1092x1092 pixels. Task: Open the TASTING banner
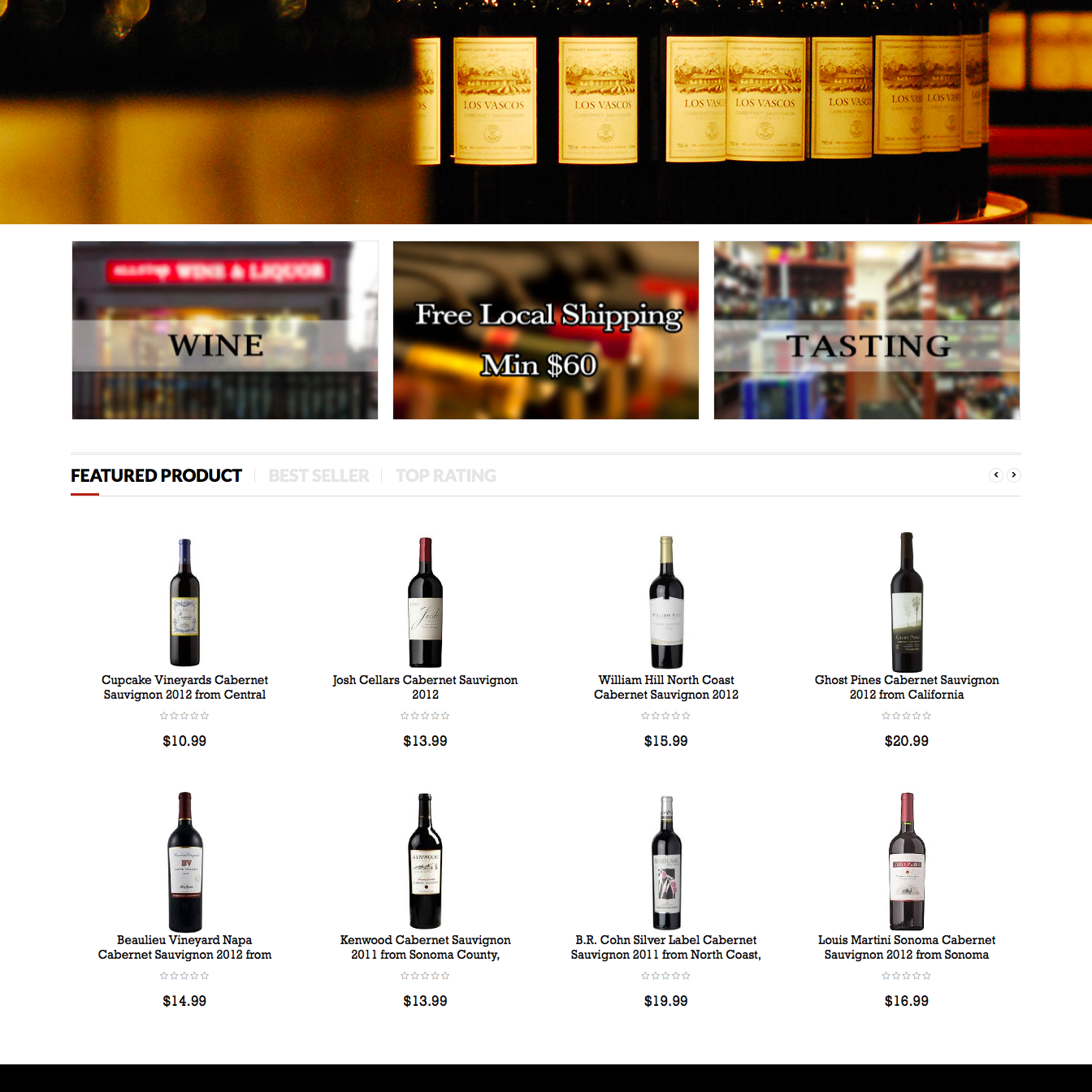[x=866, y=331]
